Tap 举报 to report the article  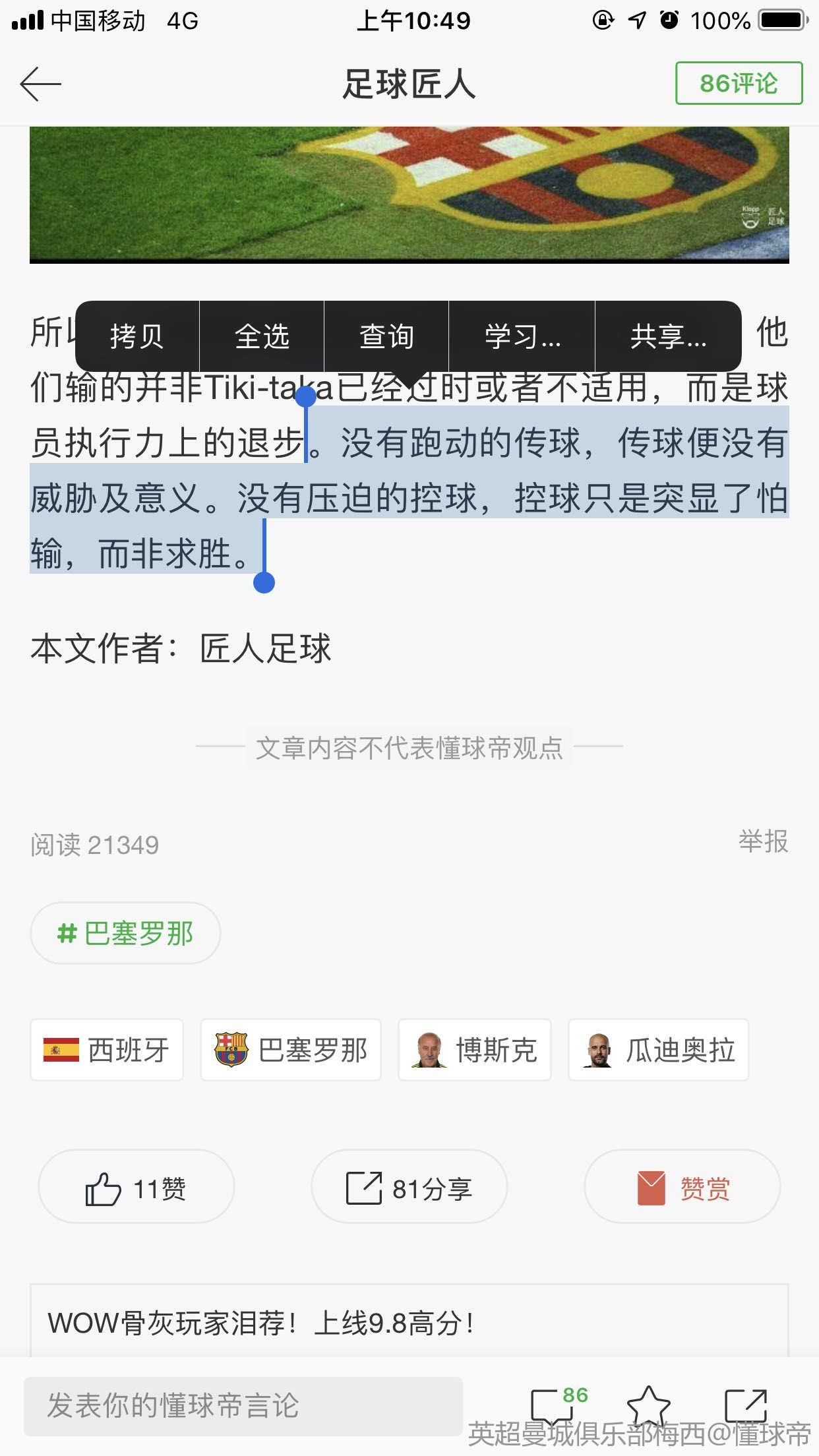763,842
